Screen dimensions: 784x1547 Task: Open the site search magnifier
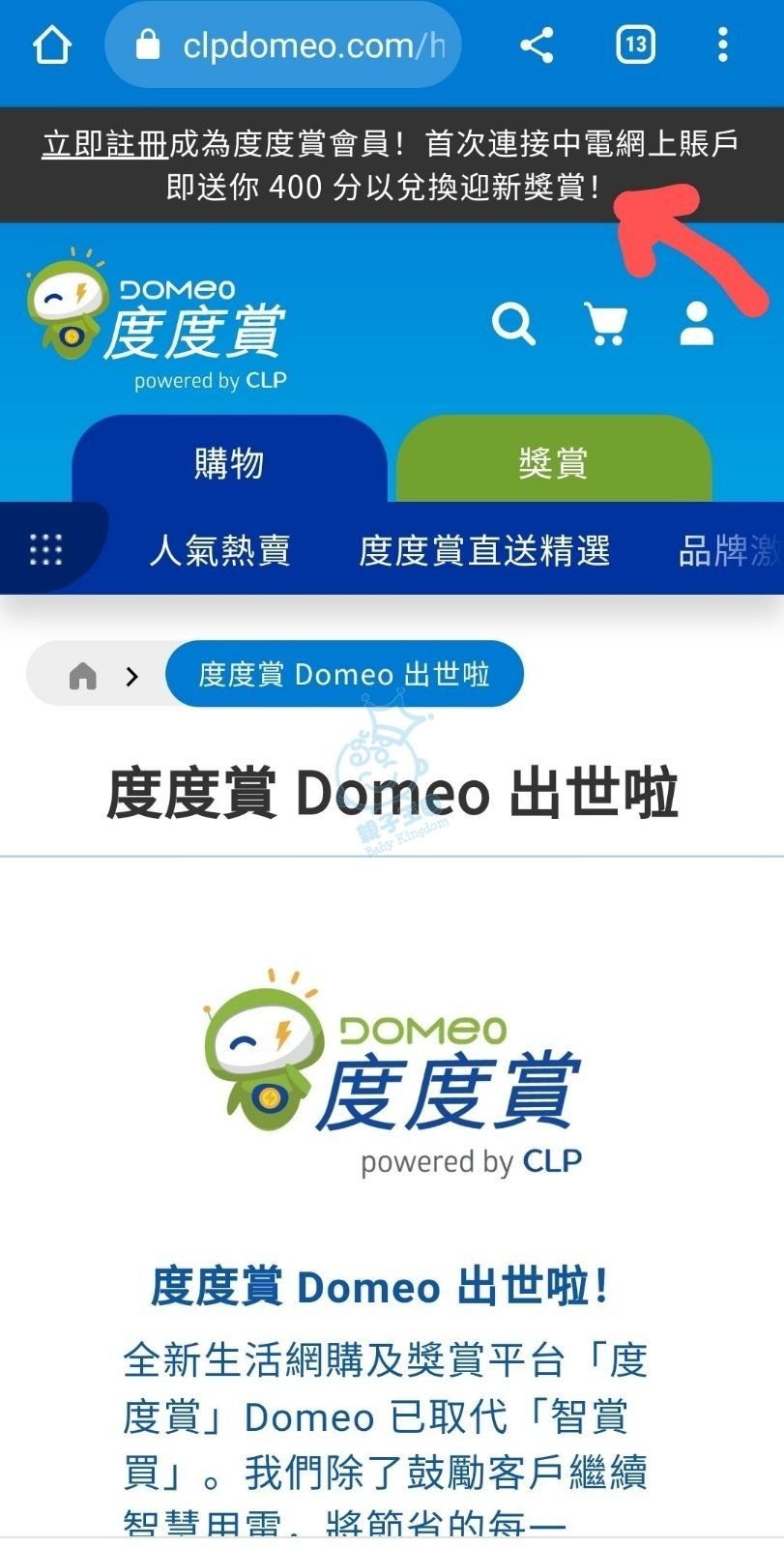[512, 324]
